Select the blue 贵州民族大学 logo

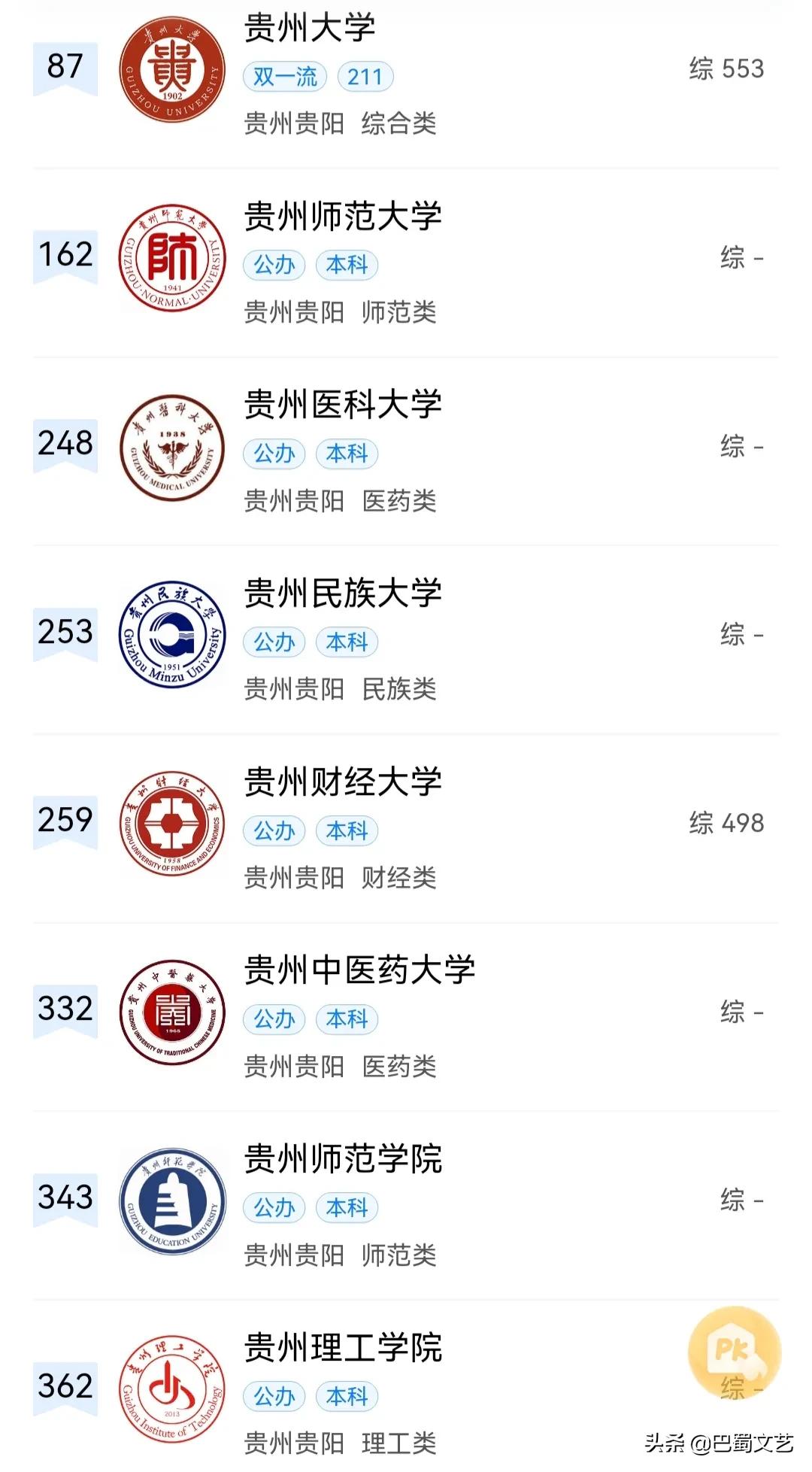(173, 633)
